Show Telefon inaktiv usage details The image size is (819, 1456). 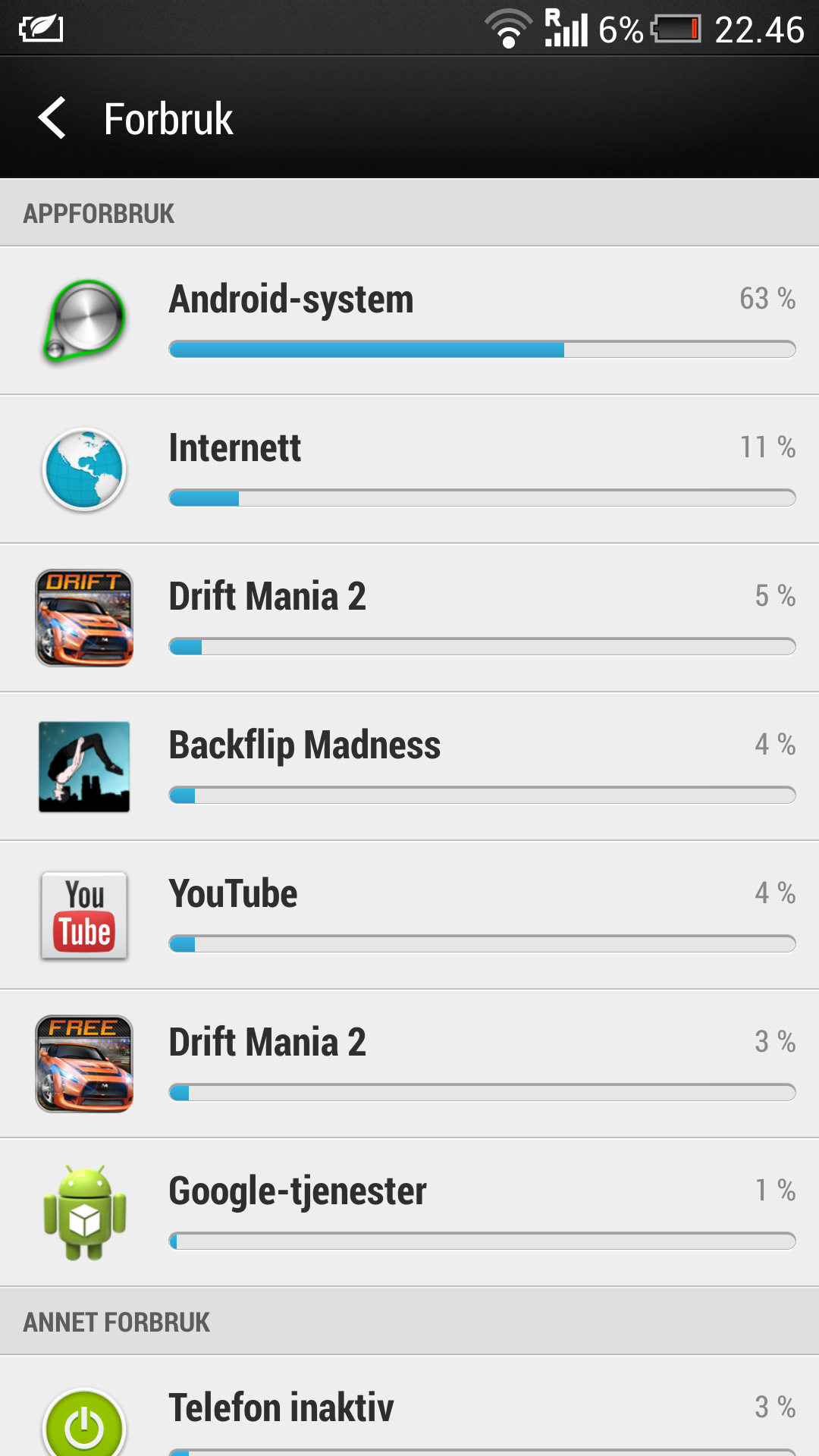(409, 1407)
